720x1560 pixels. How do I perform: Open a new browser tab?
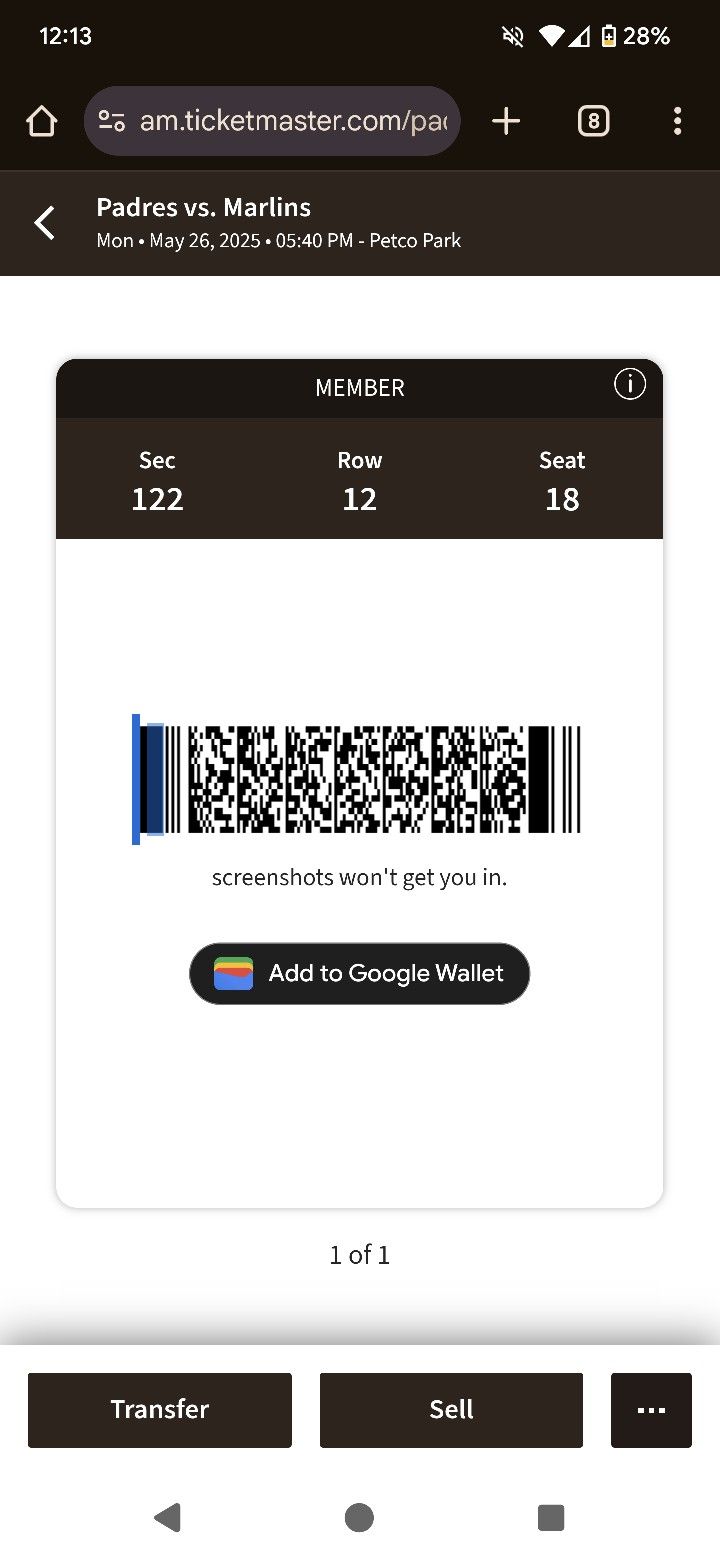pyautogui.click(x=506, y=121)
